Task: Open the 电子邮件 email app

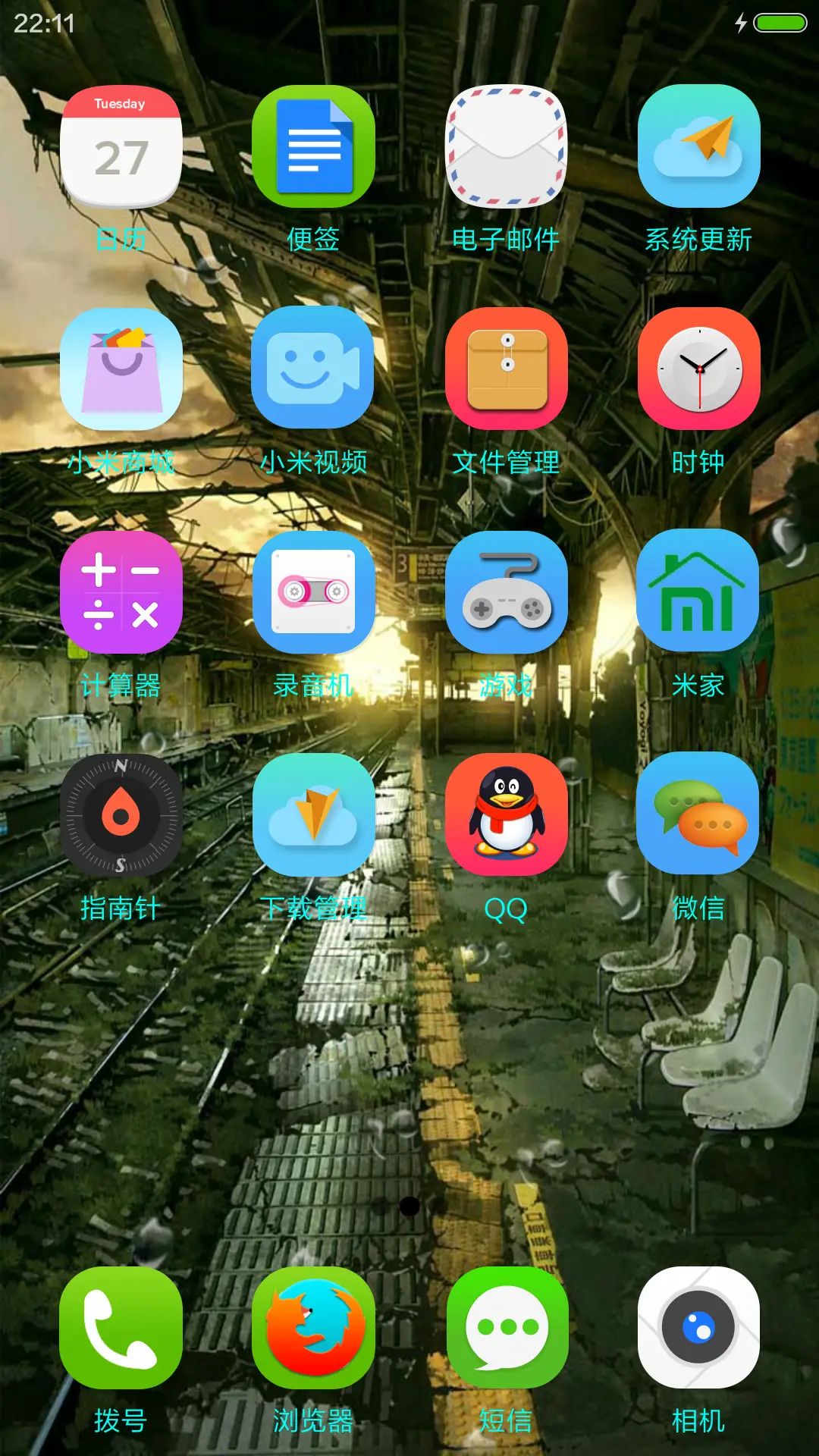Action: [507, 148]
